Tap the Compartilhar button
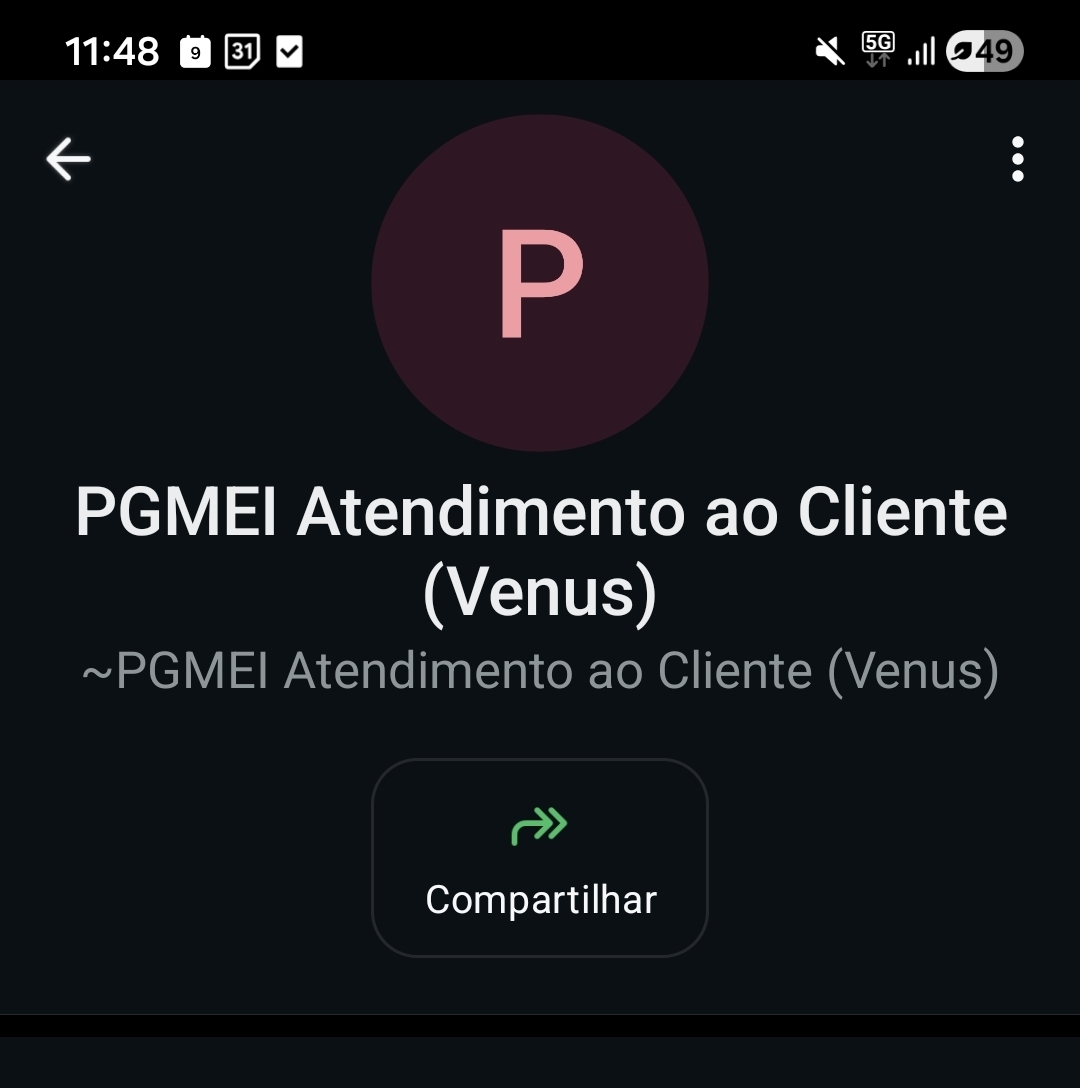The width and height of the screenshot is (1080, 1088). (540, 857)
